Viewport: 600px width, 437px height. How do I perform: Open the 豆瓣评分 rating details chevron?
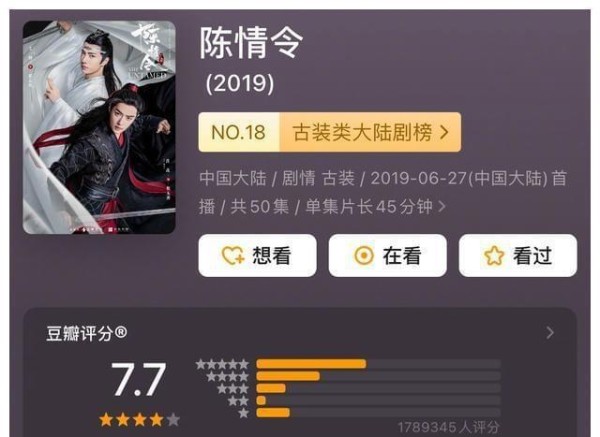[550, 333]
